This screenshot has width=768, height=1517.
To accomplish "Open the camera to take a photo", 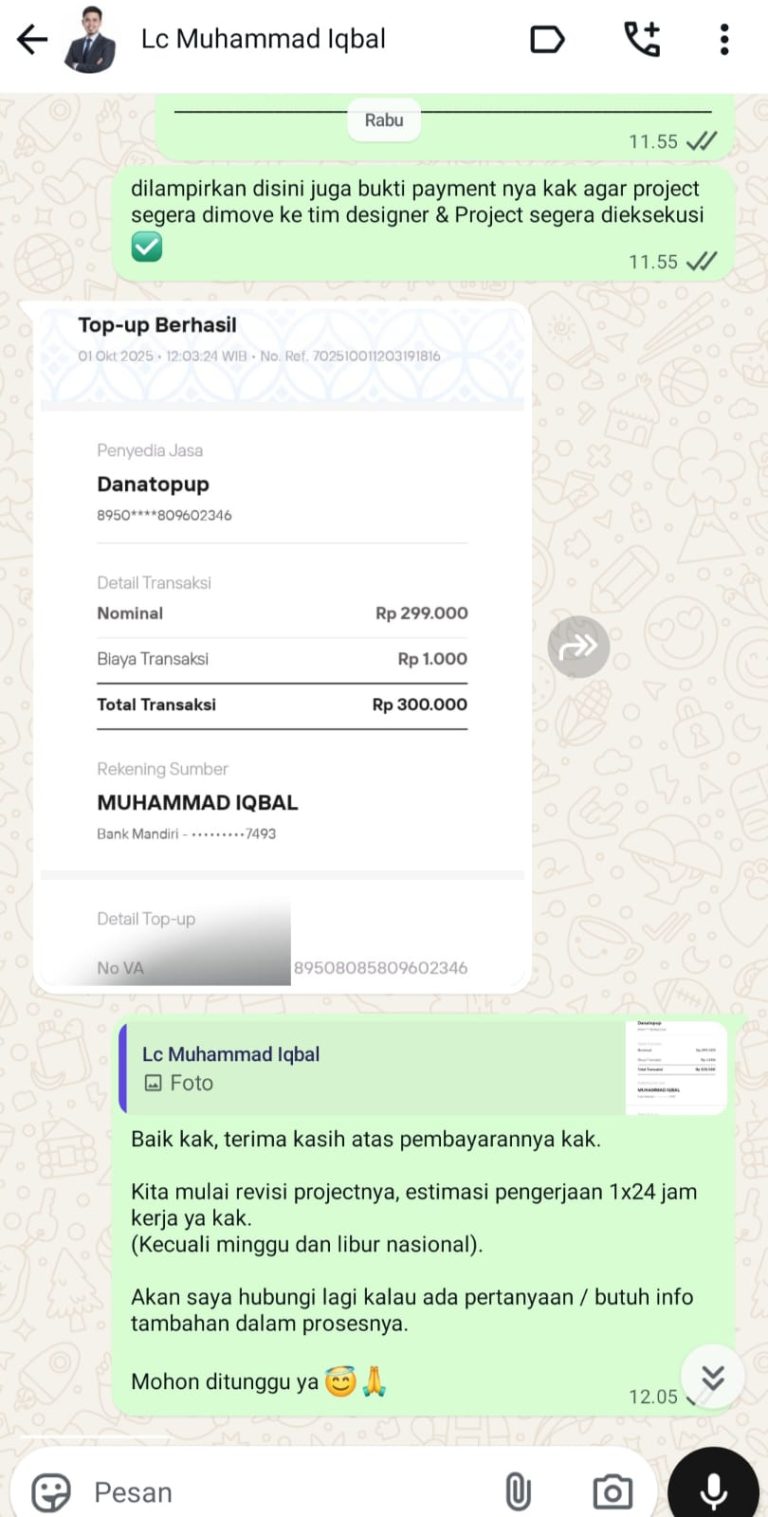I will click(x=612, y=1492).
